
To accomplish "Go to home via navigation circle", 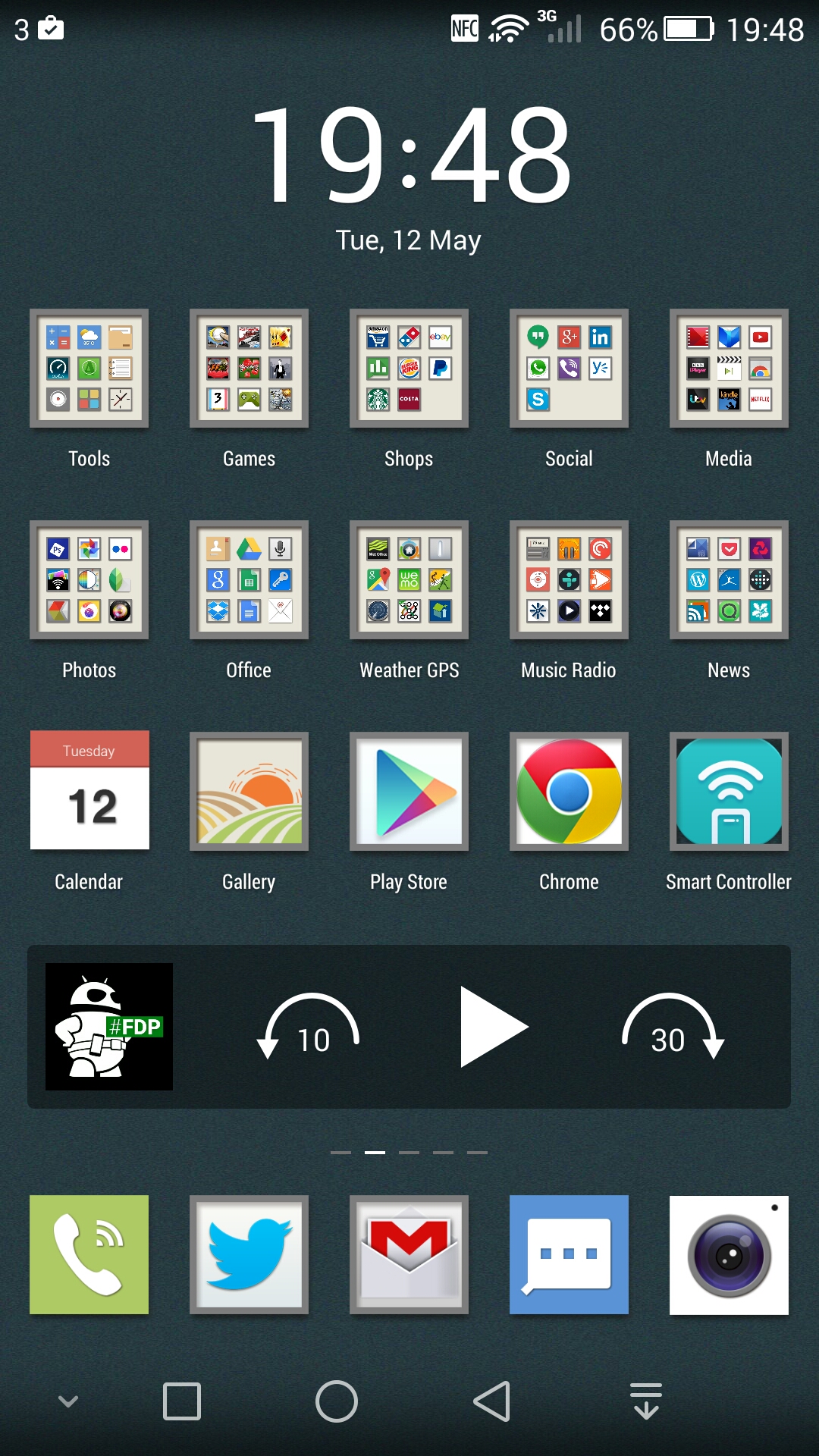I will pos(337,1401).
